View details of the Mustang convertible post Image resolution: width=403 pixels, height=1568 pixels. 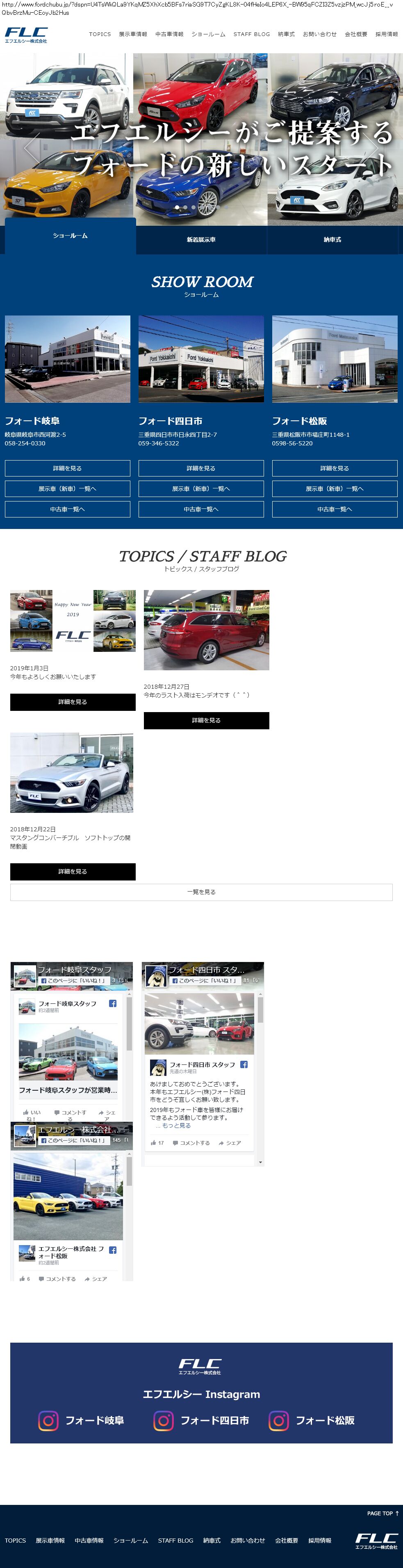click(x=73, y=871)
